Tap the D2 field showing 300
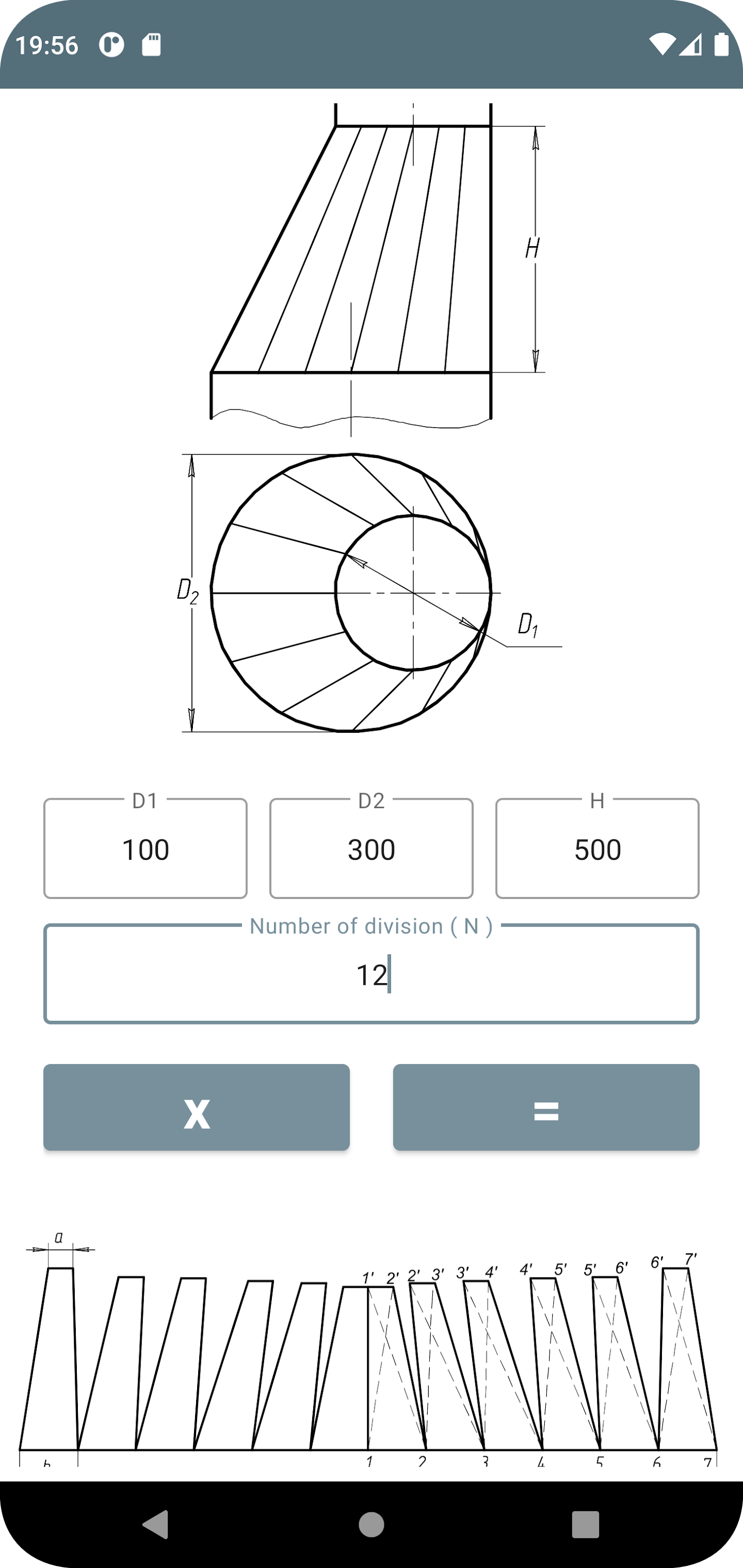Screen dimensions: 743x1568 (x=371, y=848)
